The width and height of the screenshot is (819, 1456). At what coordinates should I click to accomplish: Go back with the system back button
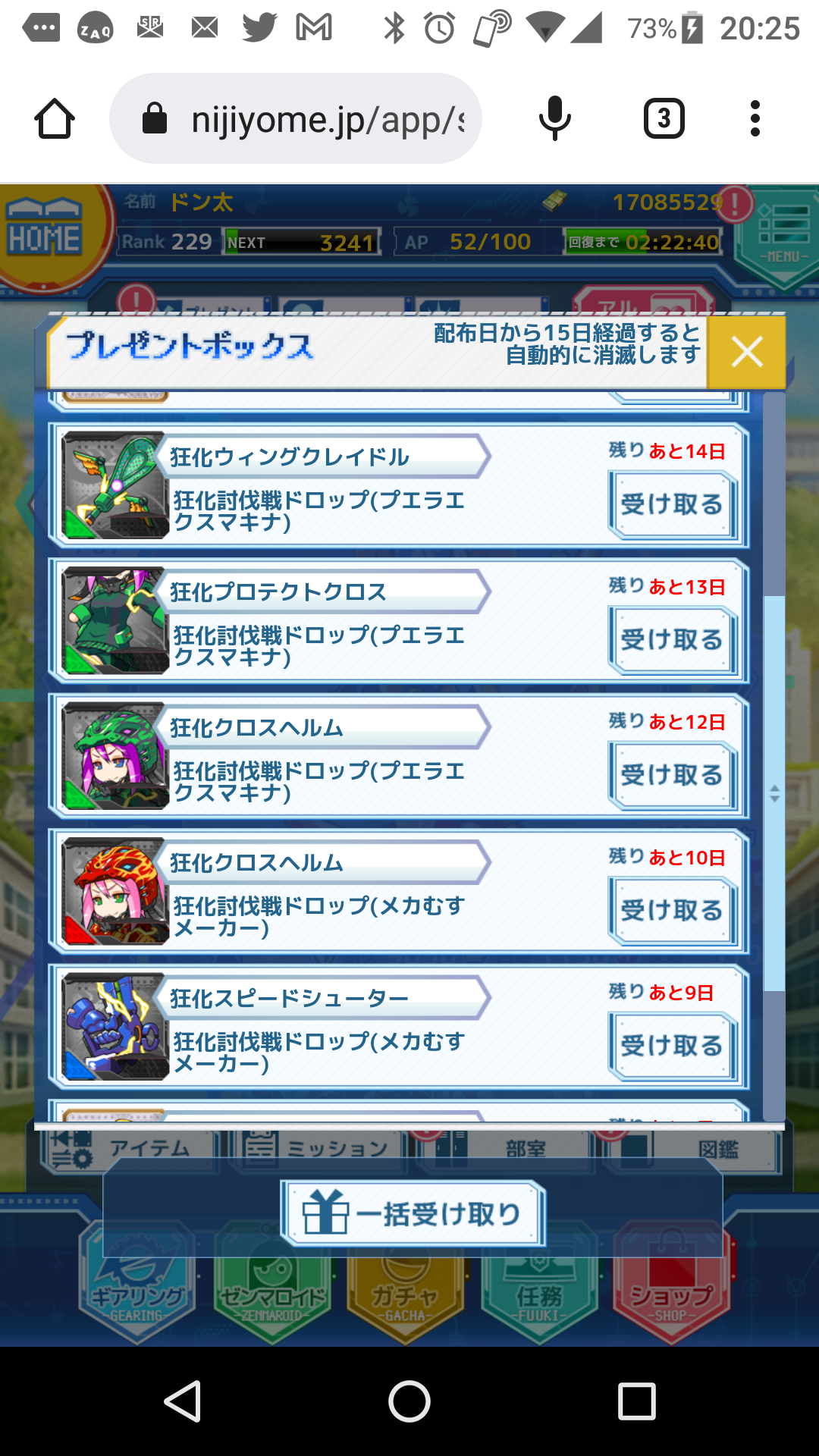point(183,1401)
